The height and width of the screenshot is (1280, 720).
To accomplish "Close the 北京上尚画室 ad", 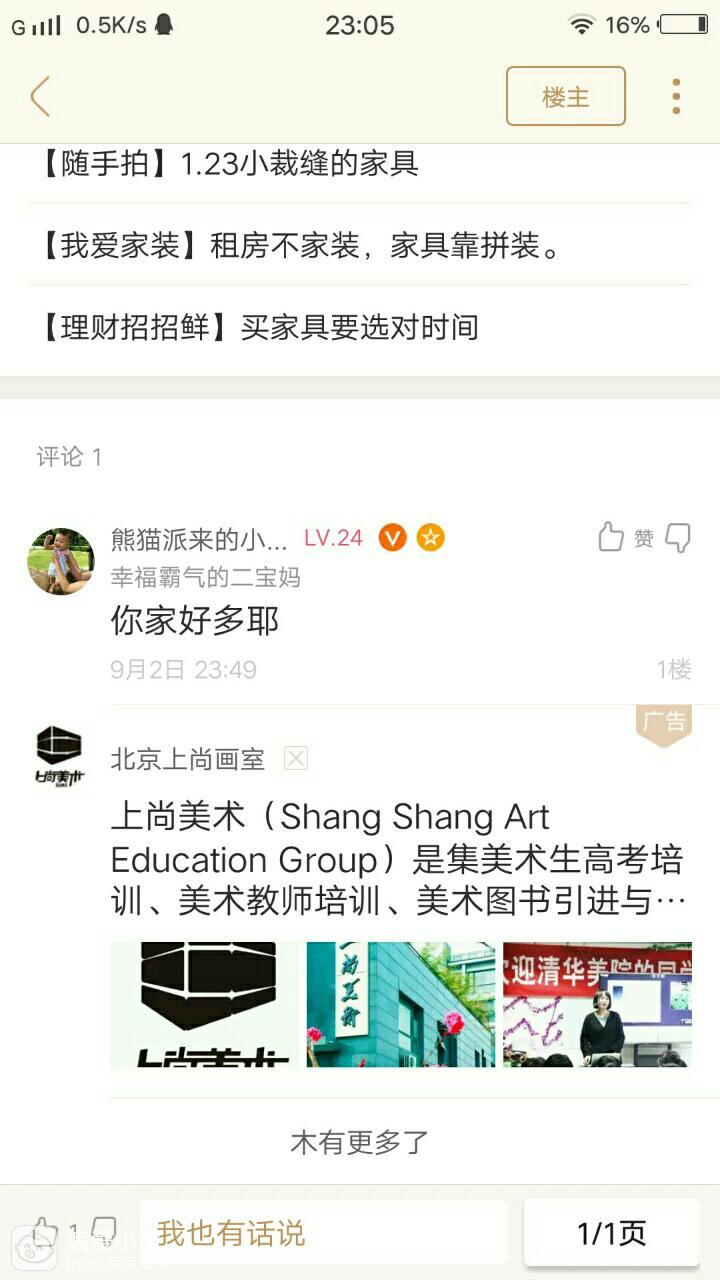I will [x=295, y=759].
